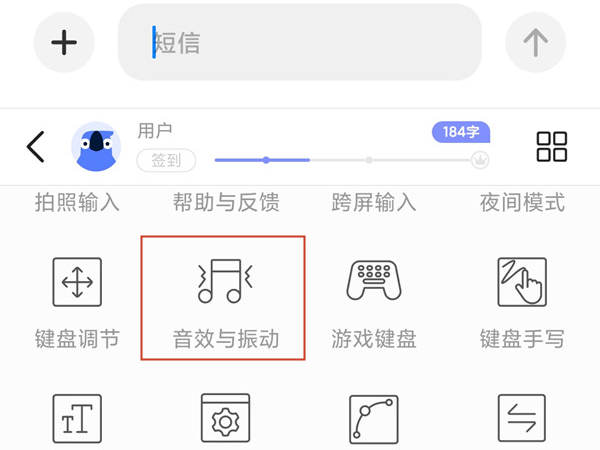Open 键盘调节 keyboard adjustment
600x450 pixels.
point(77,300)
